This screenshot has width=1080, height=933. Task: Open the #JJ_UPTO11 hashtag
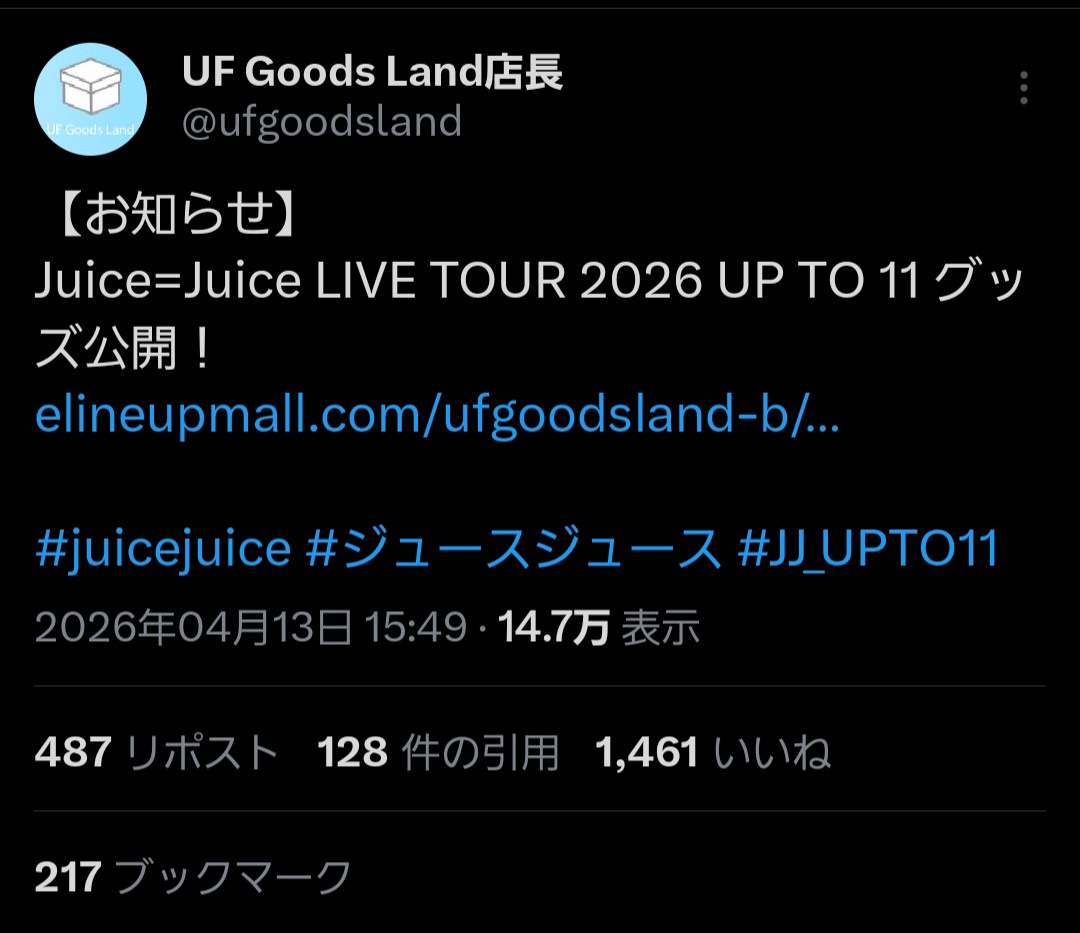tap(868, 550)
